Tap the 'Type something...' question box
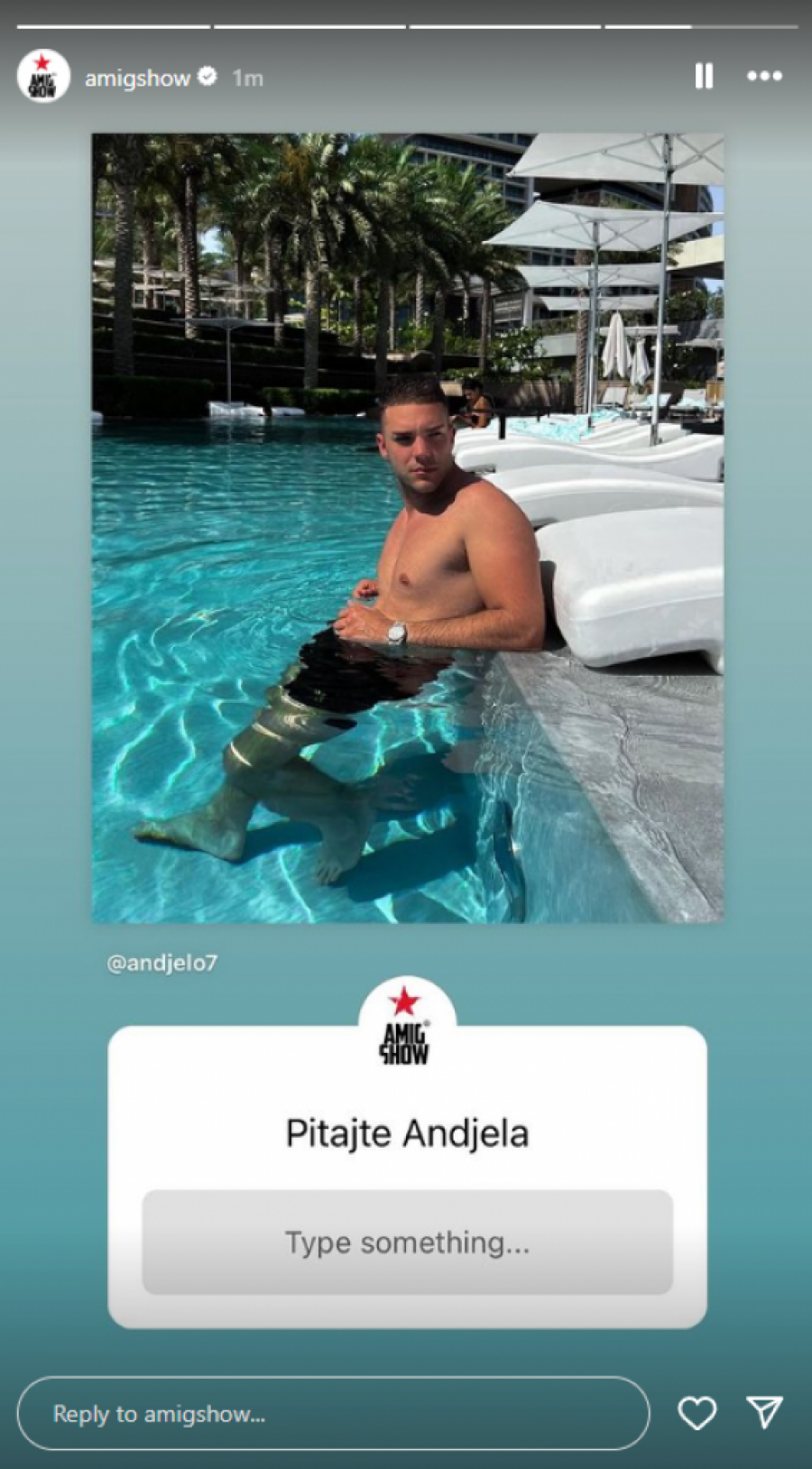The width and height of the screenshot is (812, 1469). pos(407,1243)
